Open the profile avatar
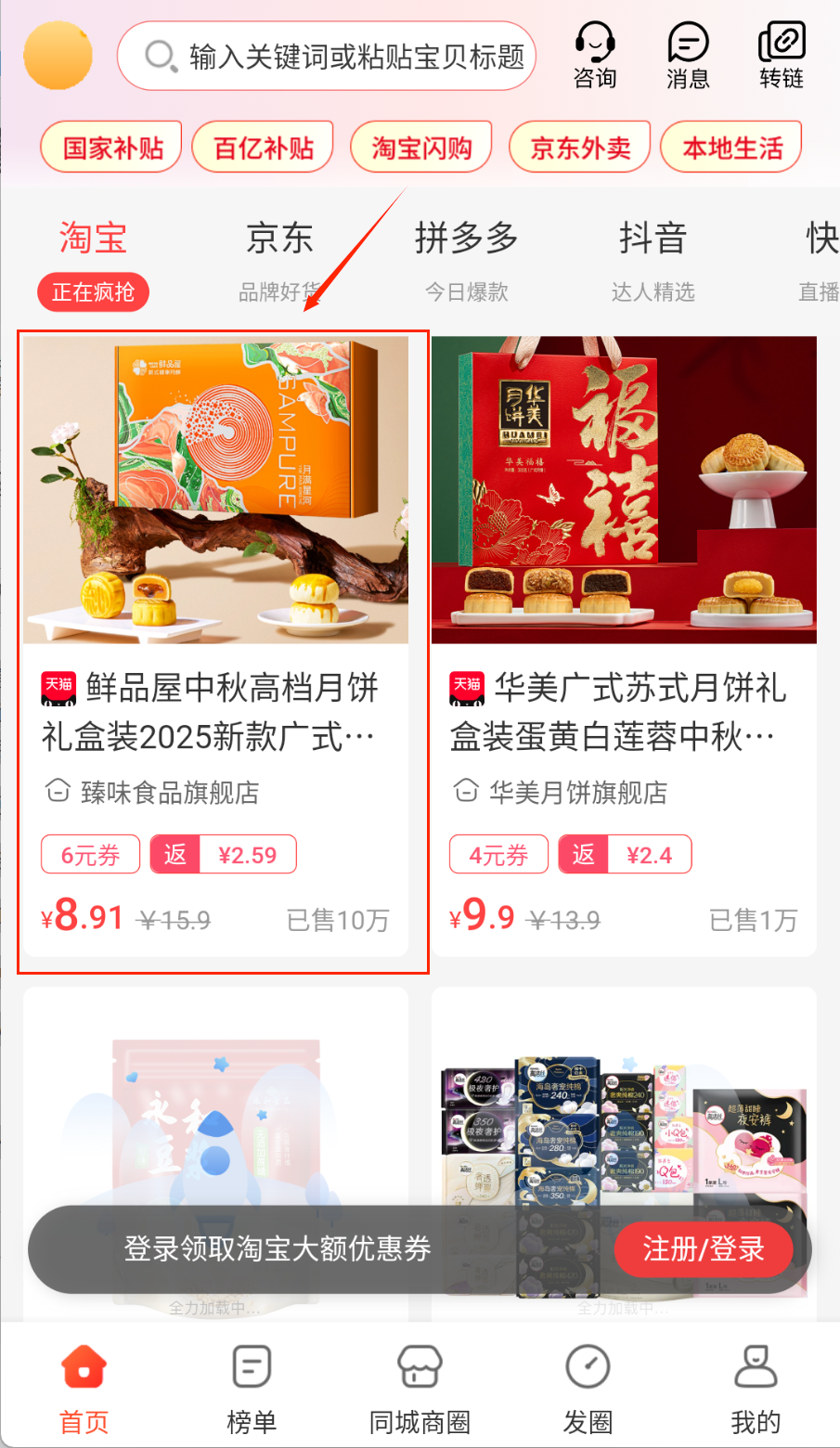The image size is (840, 1448). pyautogui.click(x=58, y=56)
